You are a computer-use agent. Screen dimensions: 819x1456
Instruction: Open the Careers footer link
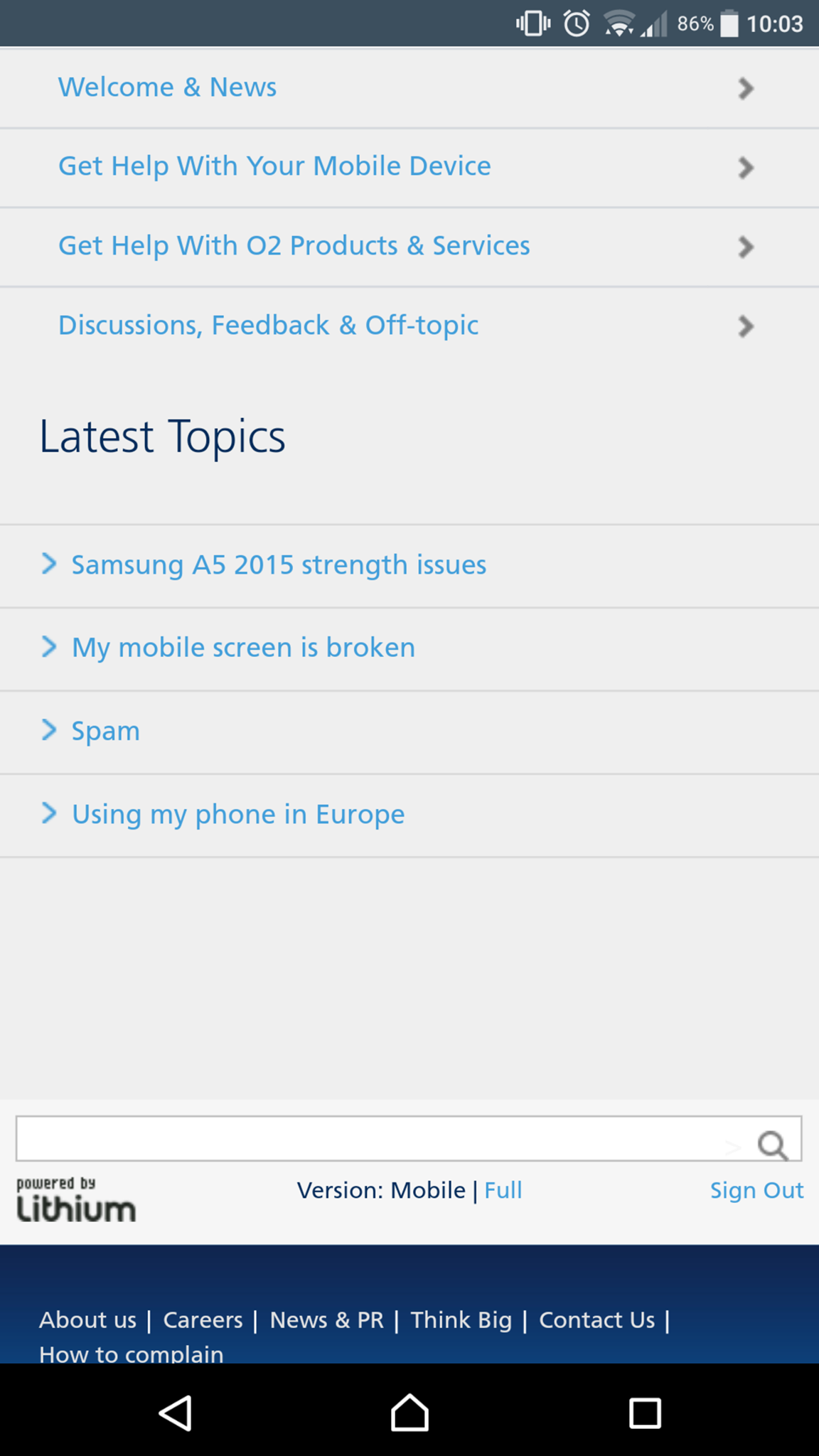click(x=203, y=1320)
